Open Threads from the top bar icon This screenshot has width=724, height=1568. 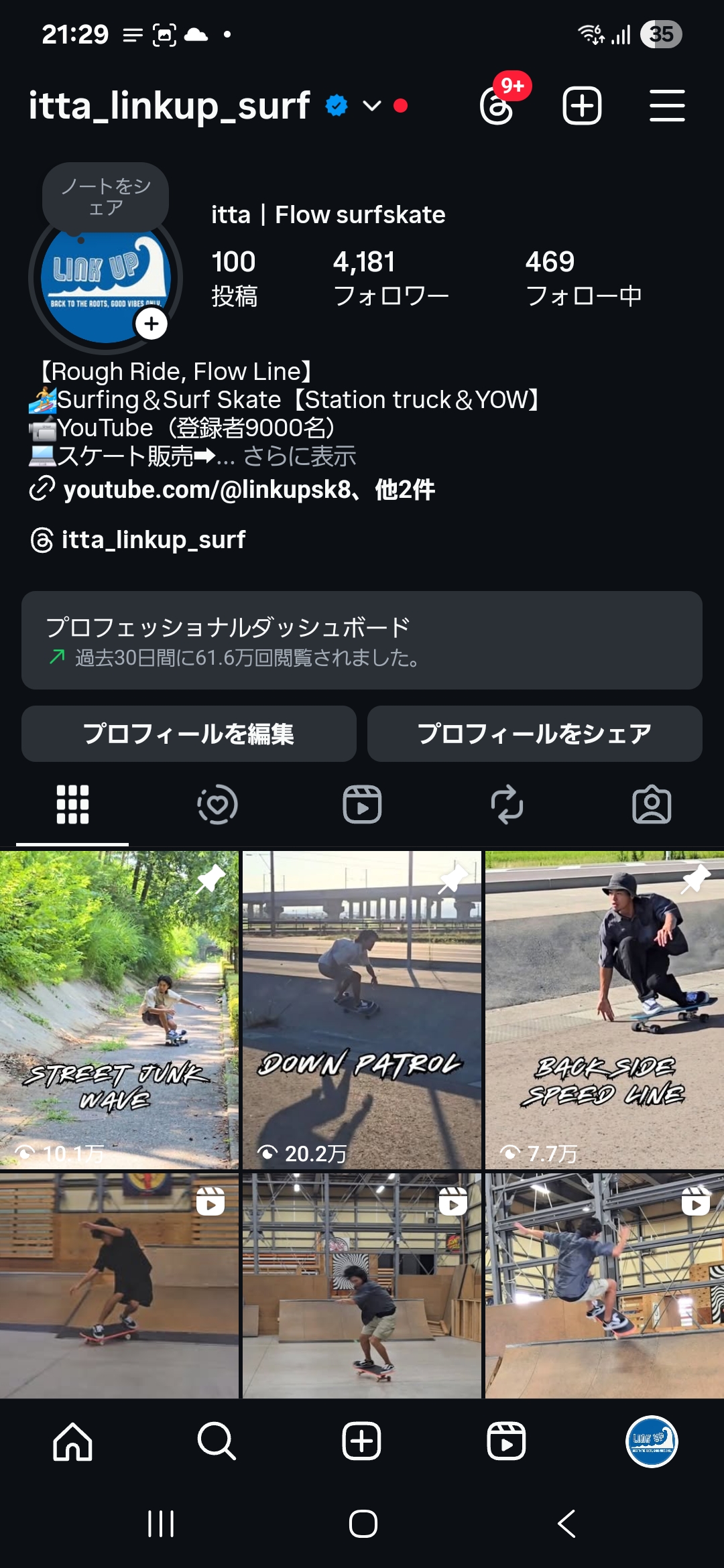pyautogui.click(x=497, y=107)
